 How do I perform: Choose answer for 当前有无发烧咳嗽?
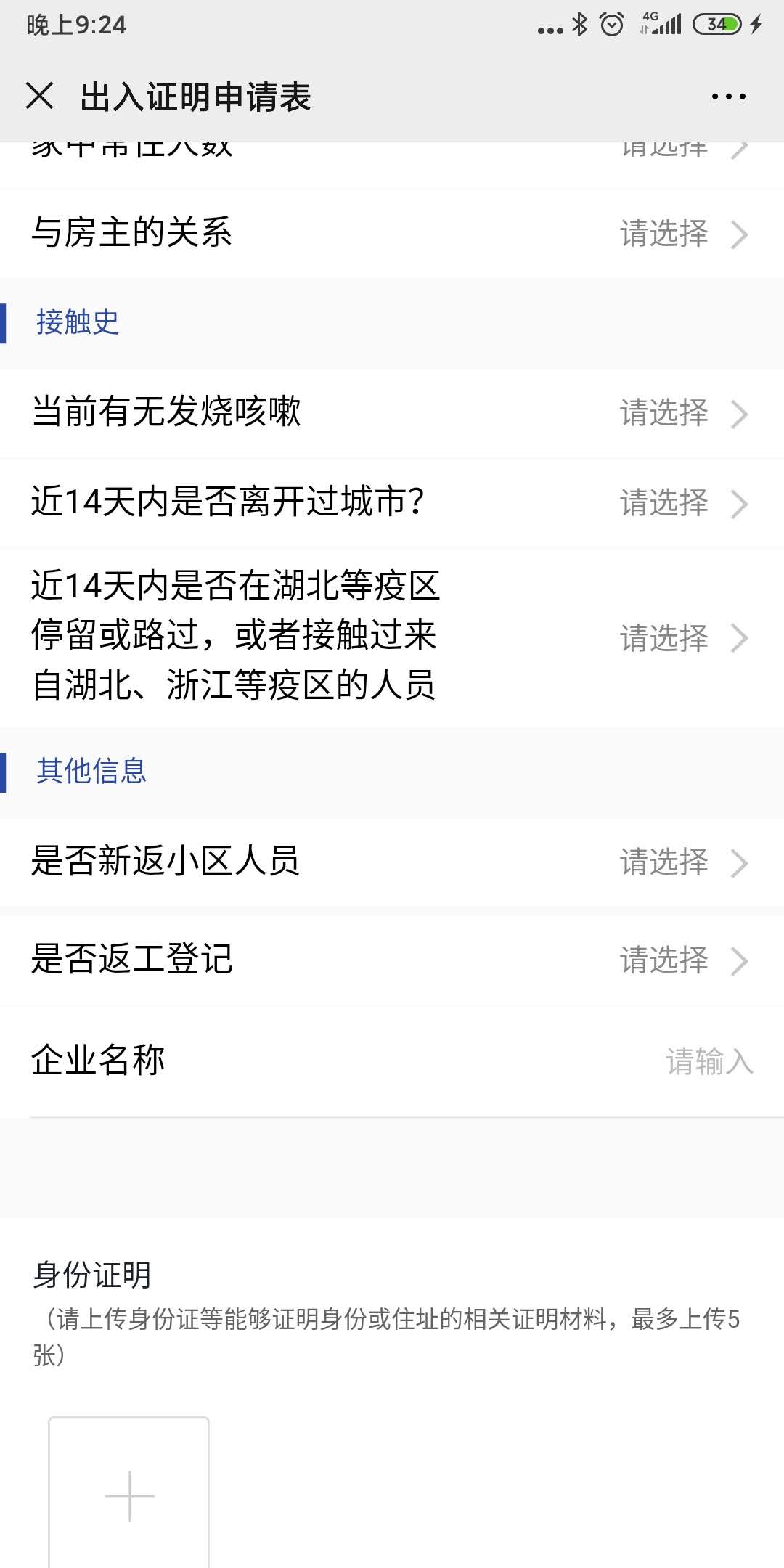pos(682,413)
